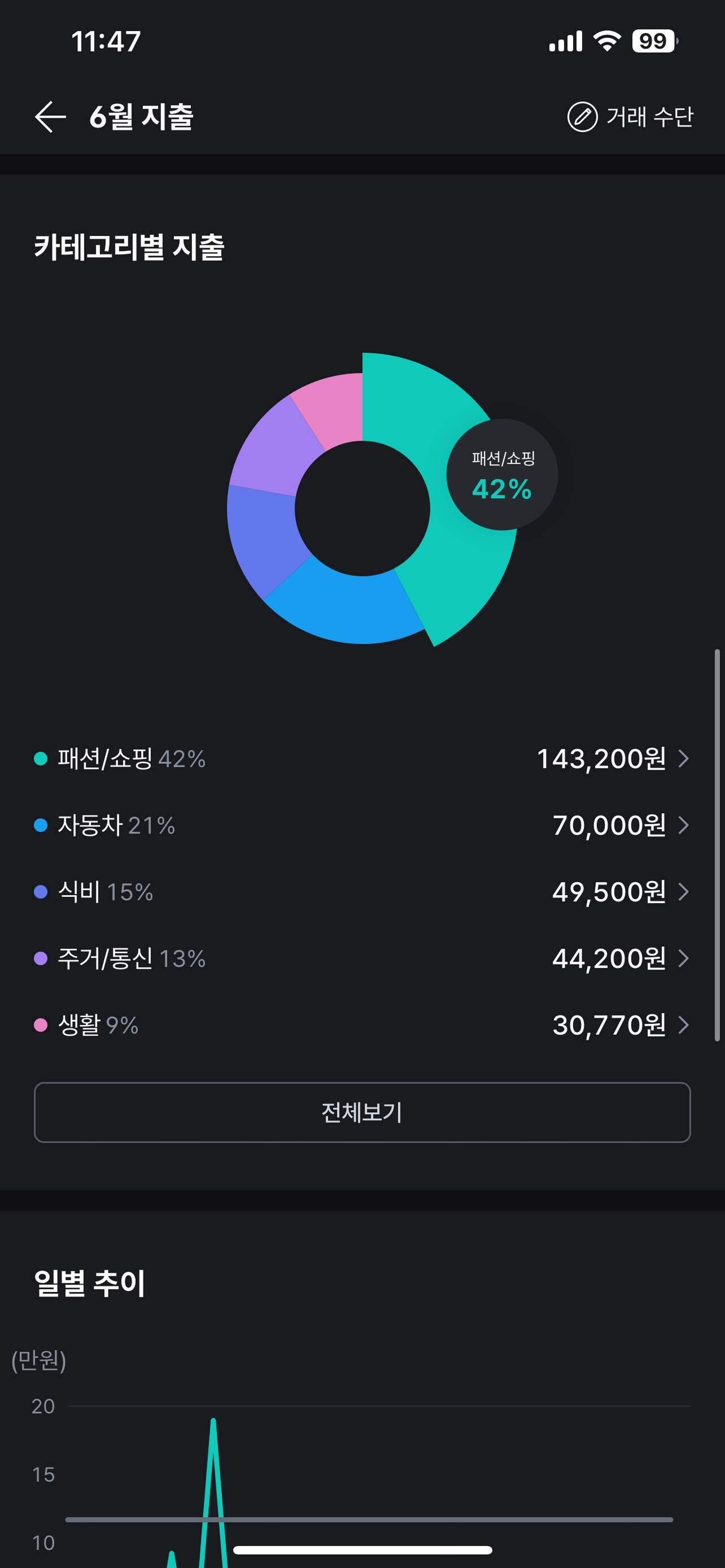Tap the back arrow to exit 6월 지출
The width and height of the screenshot is (725, 1568).
(x=48, y=117)
